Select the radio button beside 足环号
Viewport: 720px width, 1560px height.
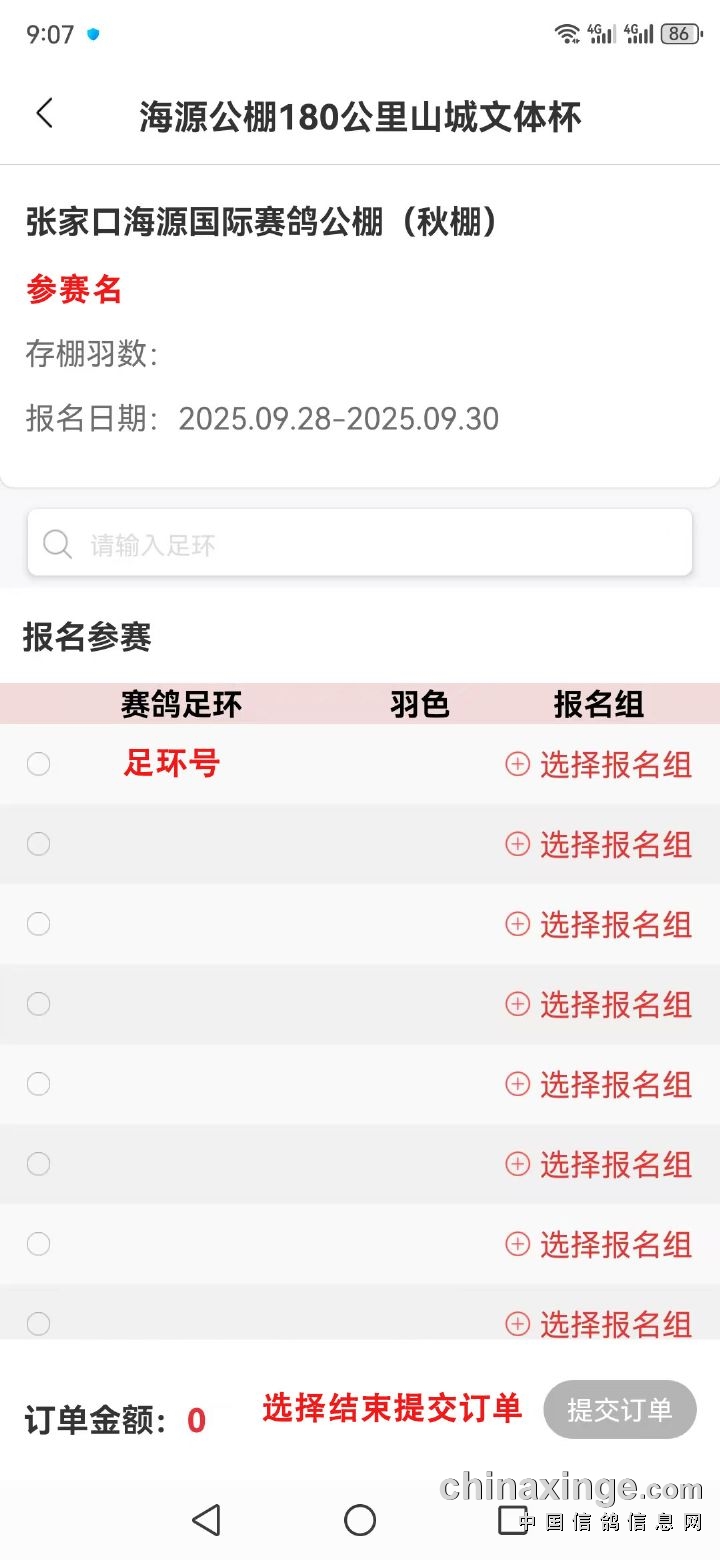[38, 765]
